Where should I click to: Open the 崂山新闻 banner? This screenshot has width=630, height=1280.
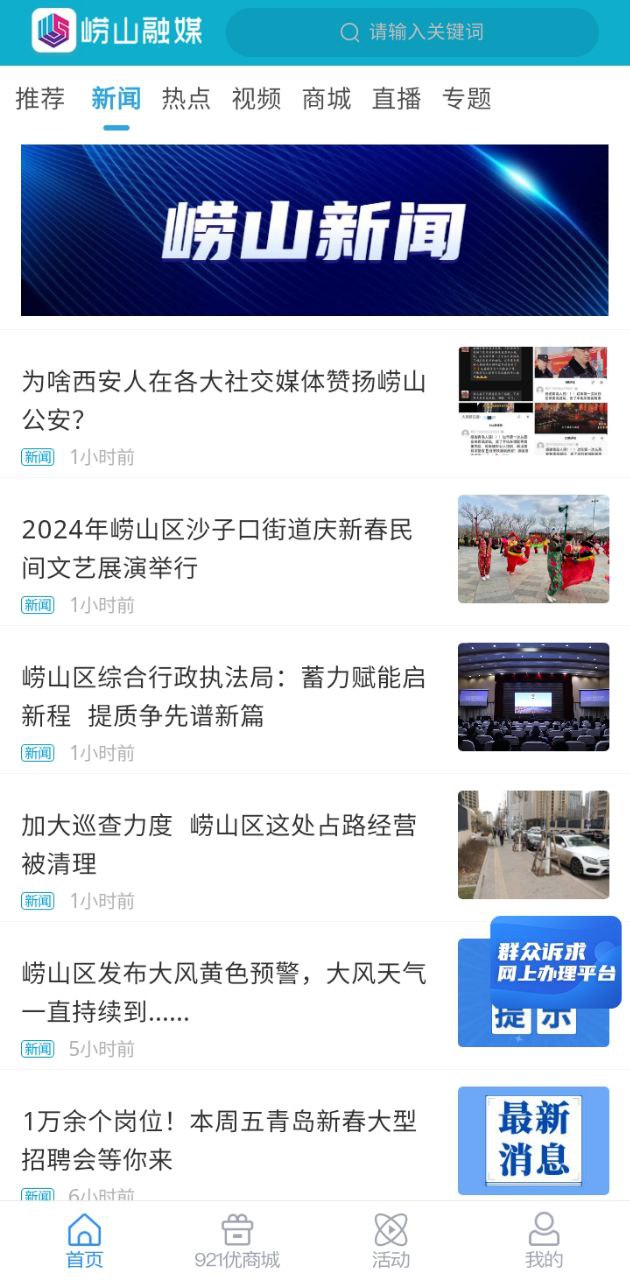(314, 230)
